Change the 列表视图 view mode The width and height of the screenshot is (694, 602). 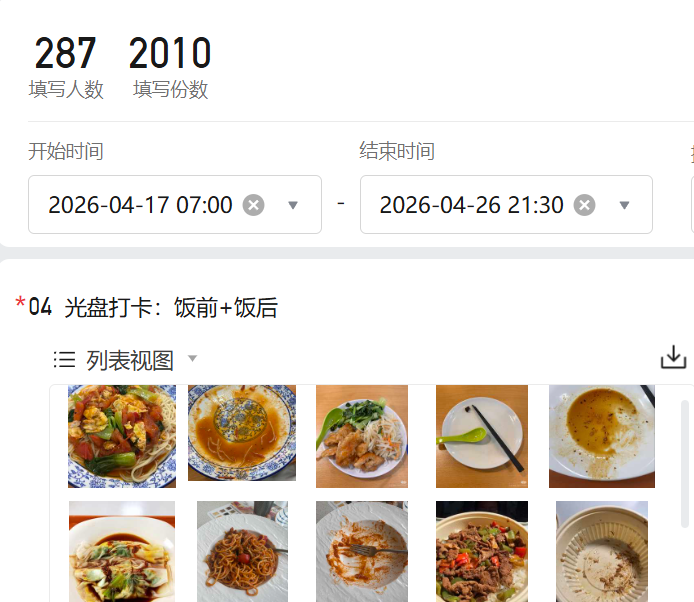coord(126,360)
